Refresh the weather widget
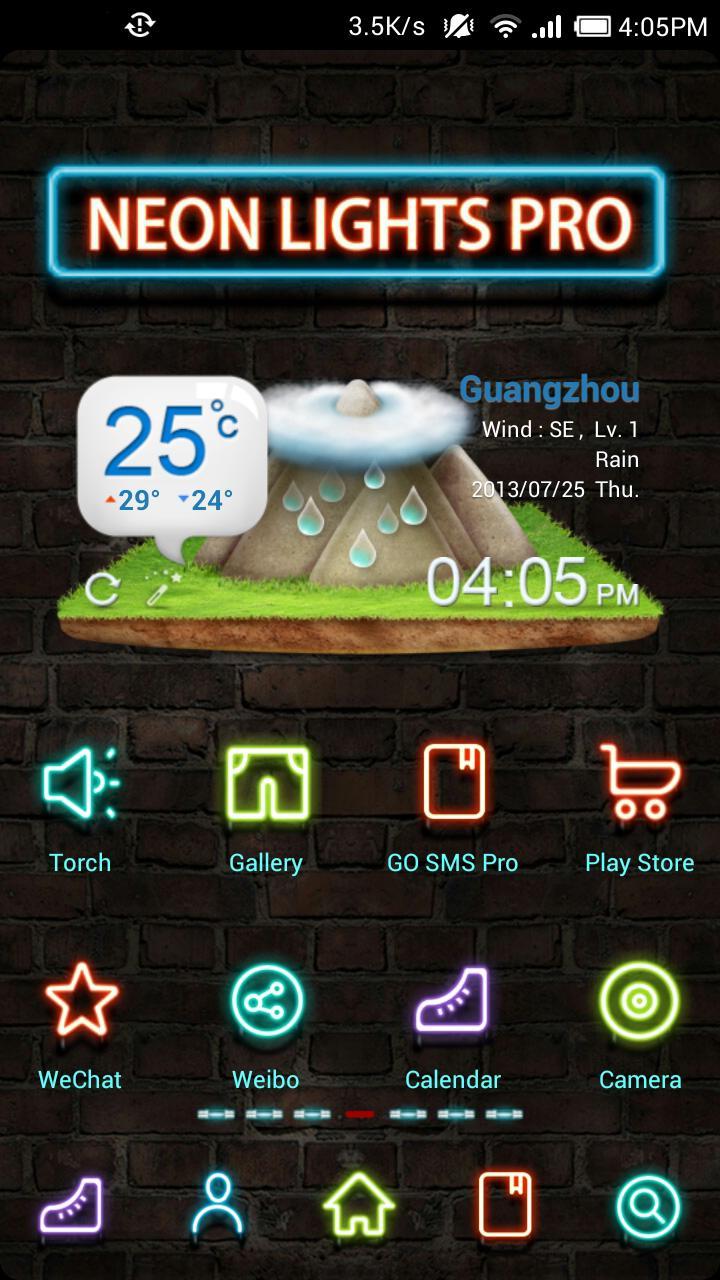 click(106, 586)
